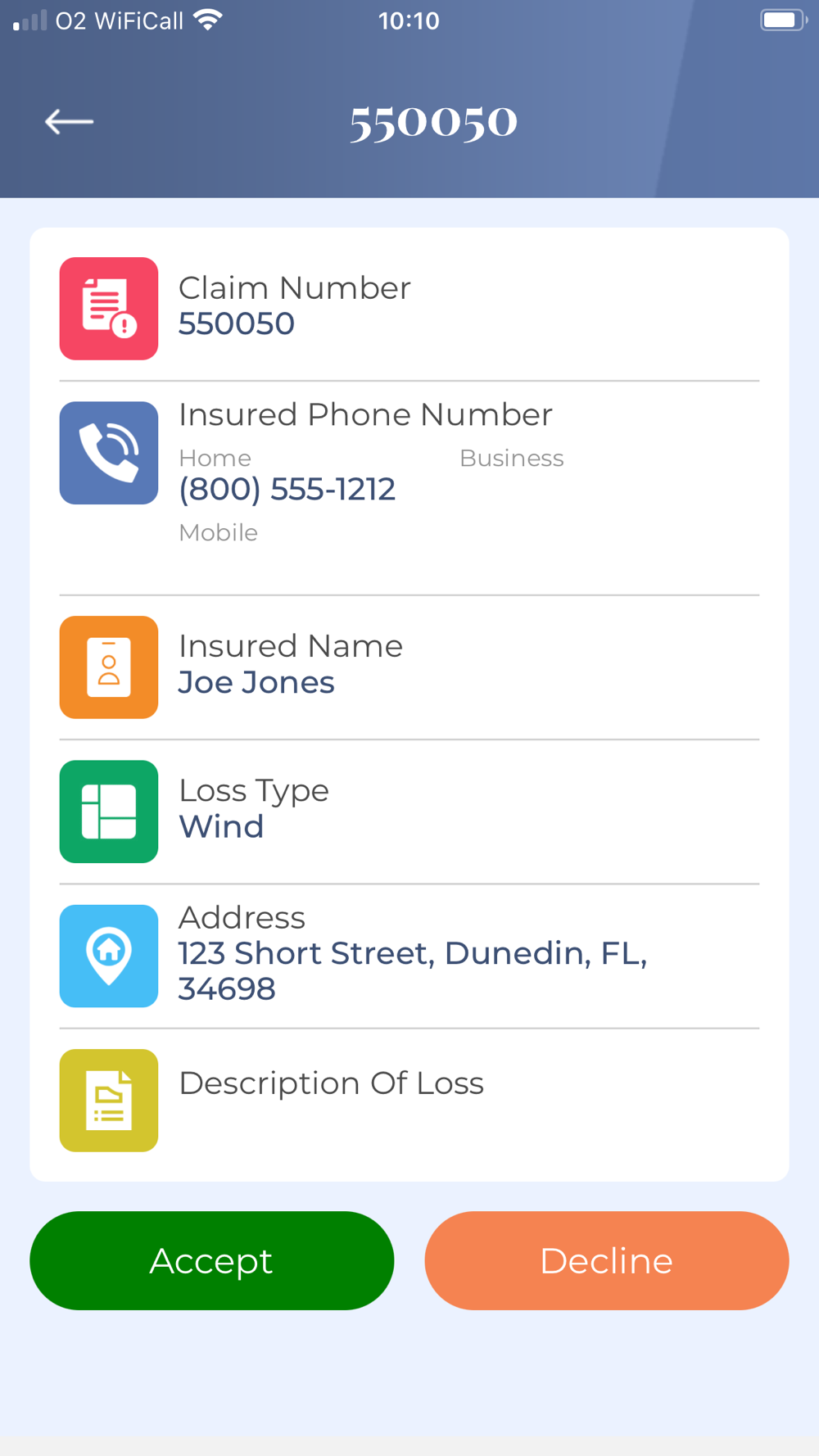Accept claim 550050

(x=211, y=1260)
